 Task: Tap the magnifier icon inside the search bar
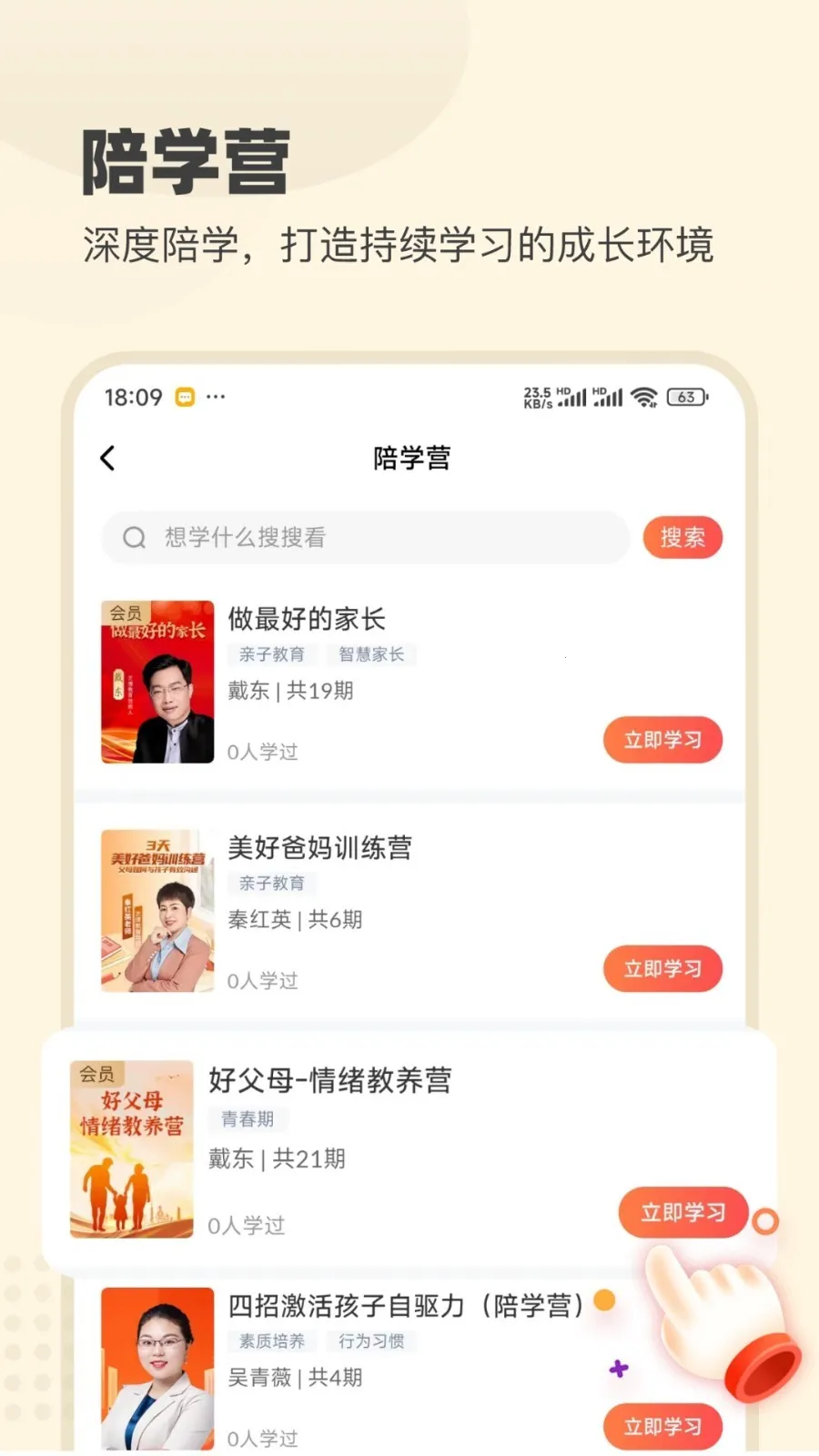(135, 537)
